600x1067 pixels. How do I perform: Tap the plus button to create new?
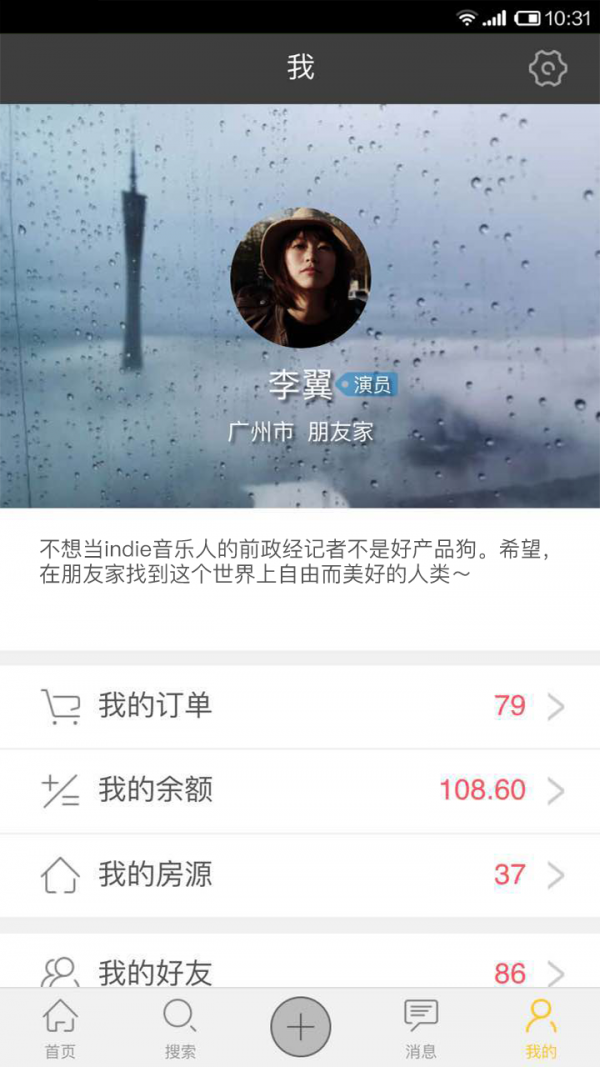coord(300,1027)
